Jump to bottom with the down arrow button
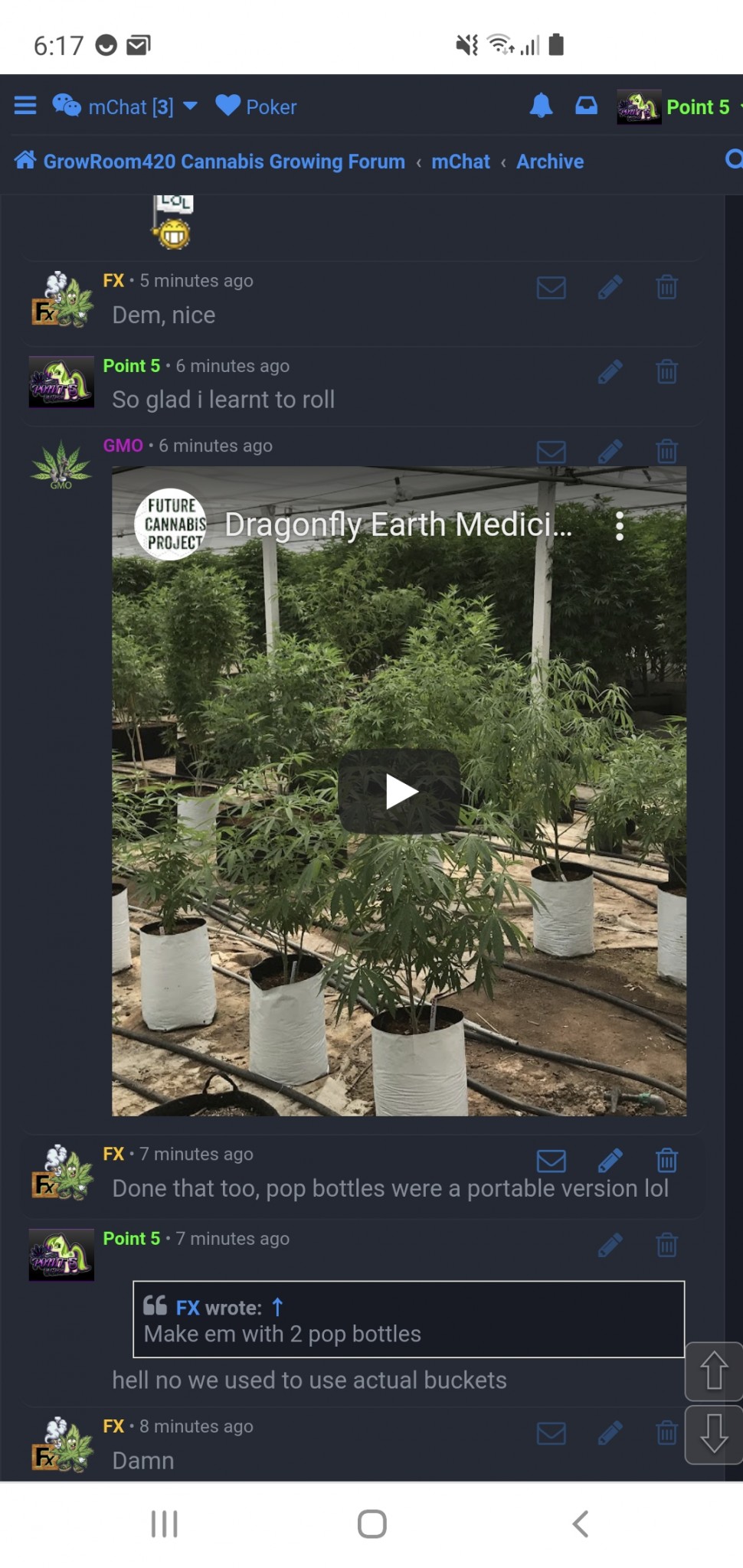This screenshot has width=743, height=1568. click(x=714, y=1434)
